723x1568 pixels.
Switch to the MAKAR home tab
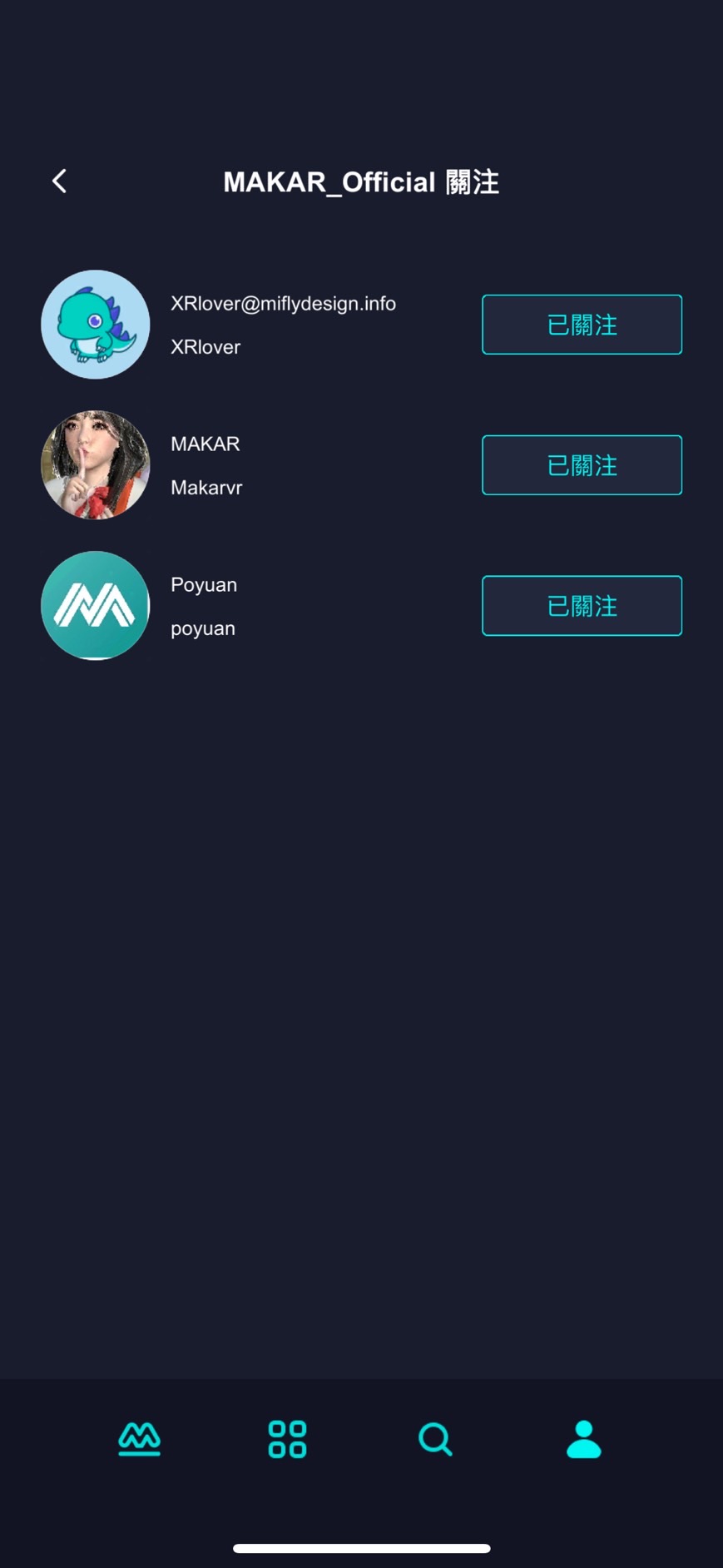pyautogui.click(x=139, y=1438)
